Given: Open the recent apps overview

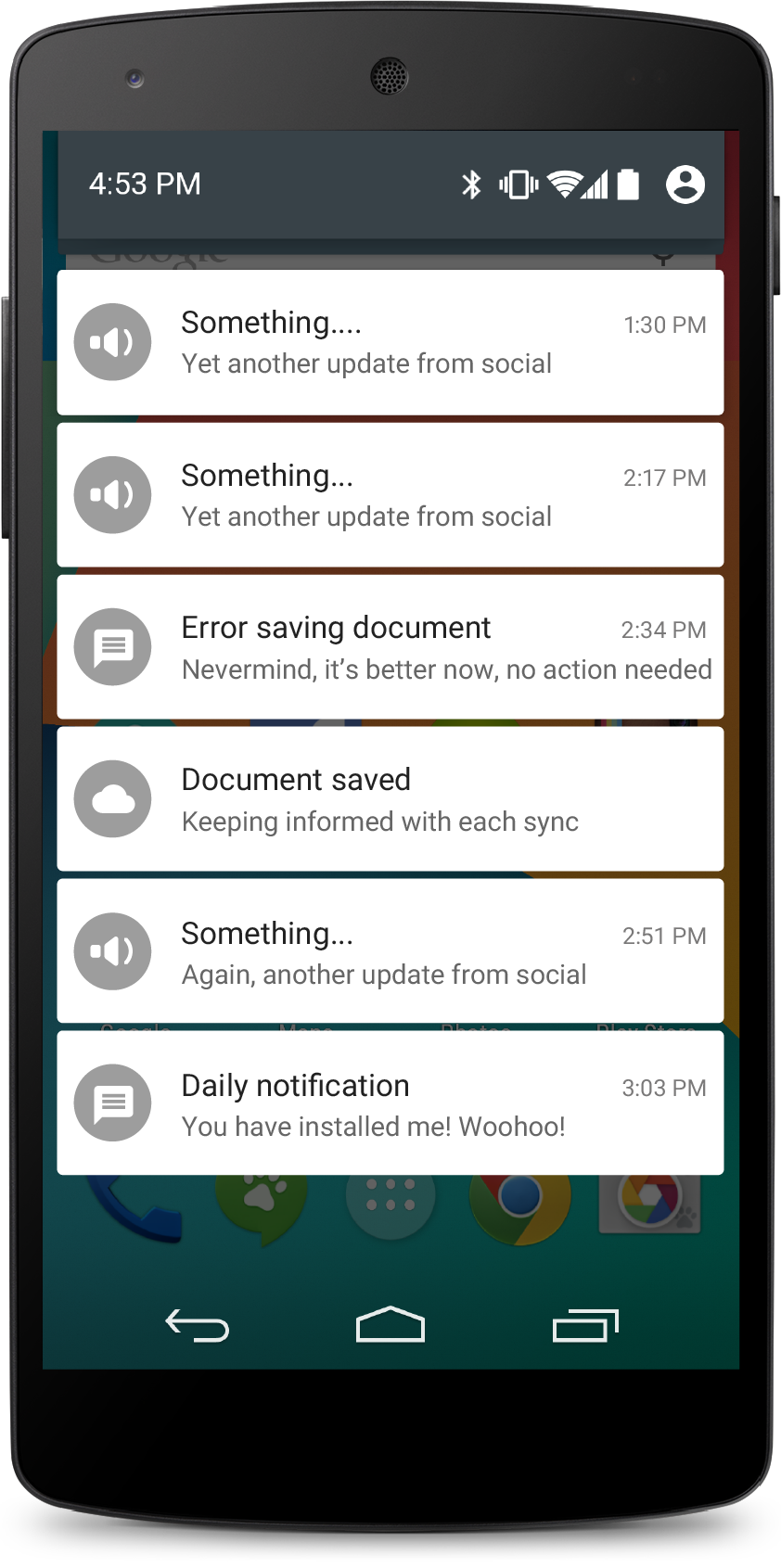Looking at the screenshot, I should tap(584, 1325).
